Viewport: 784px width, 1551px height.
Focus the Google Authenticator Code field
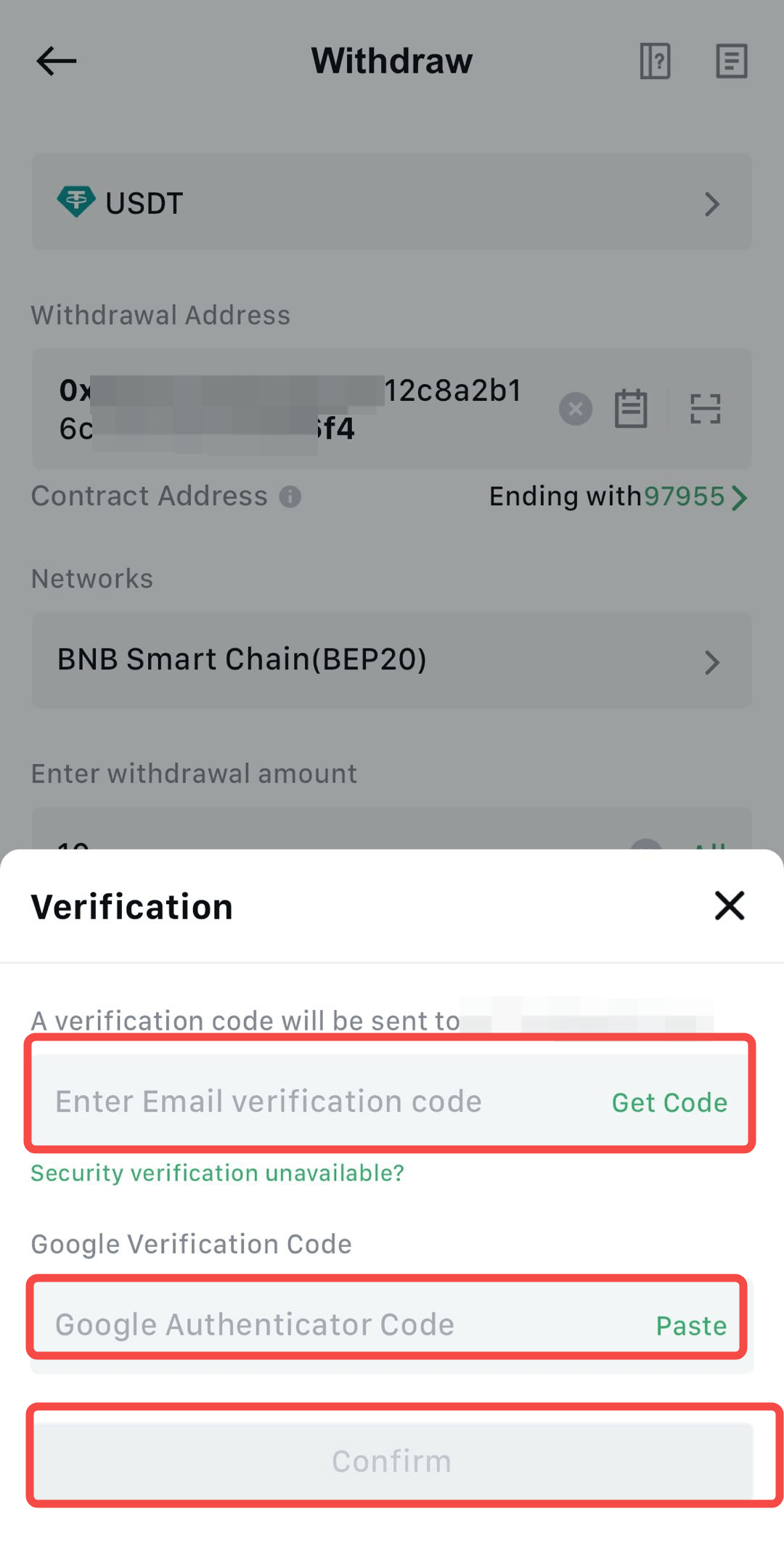tap(305, 1324)
